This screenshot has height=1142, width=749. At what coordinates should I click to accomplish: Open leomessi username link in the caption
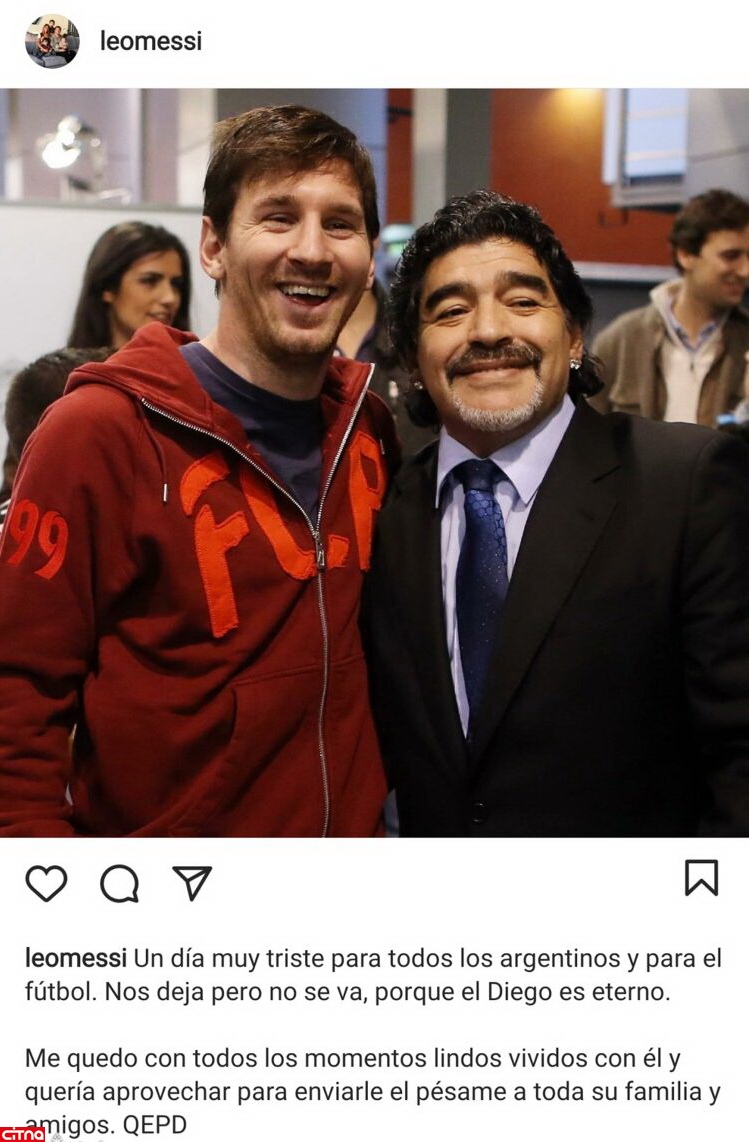[x=75, y=959]
